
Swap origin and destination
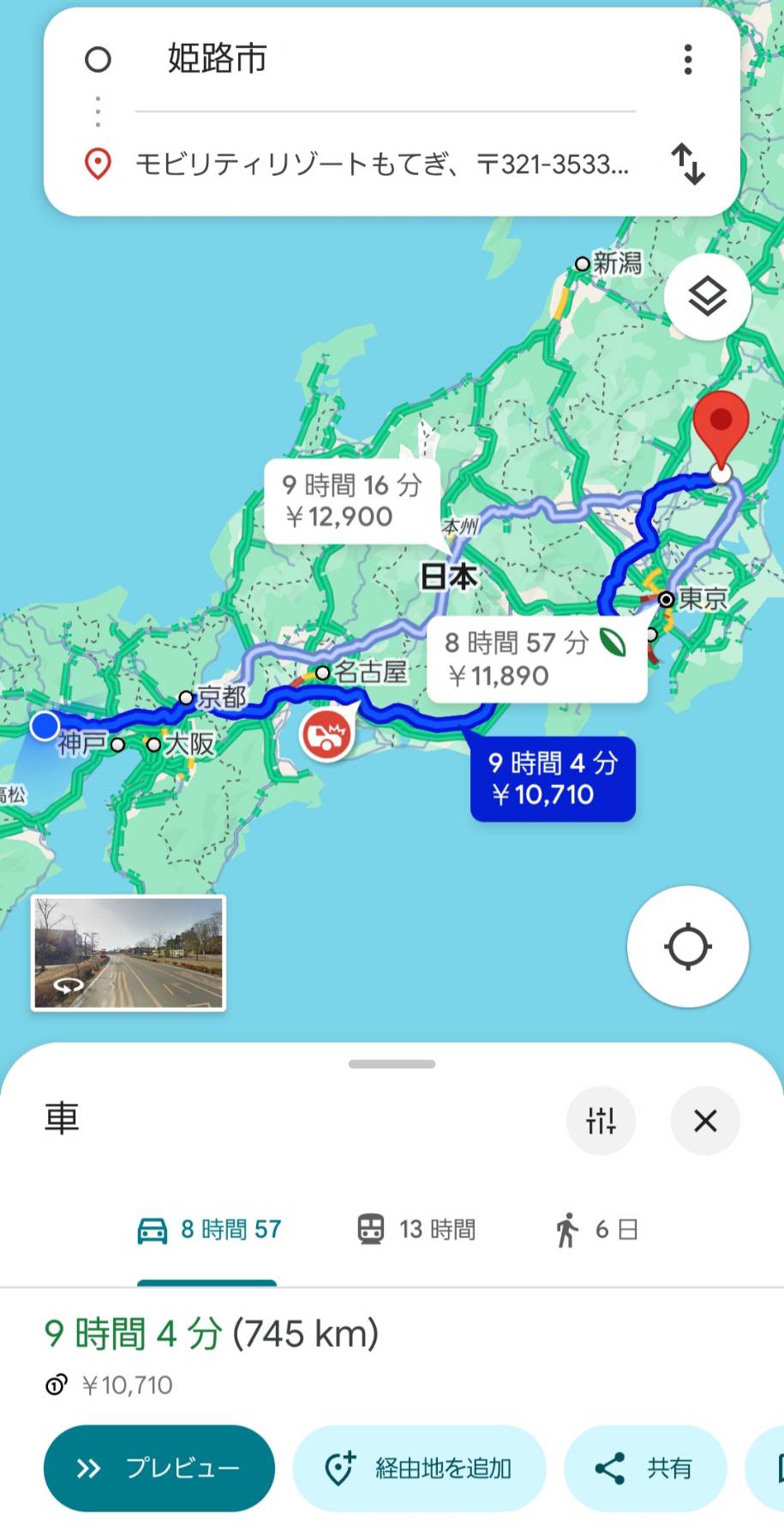tap(688, 164)
